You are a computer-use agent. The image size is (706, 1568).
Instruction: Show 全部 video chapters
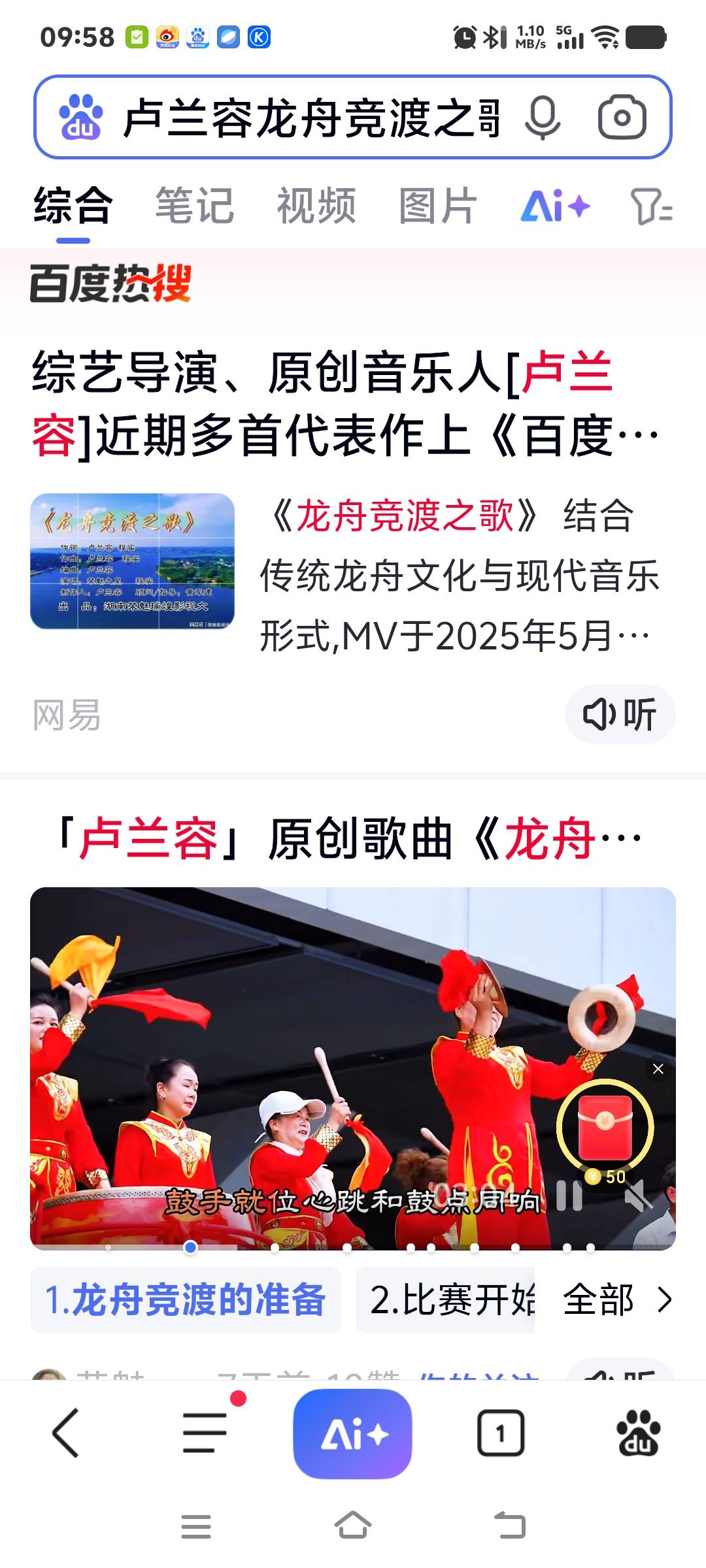tap(616, 1300)
